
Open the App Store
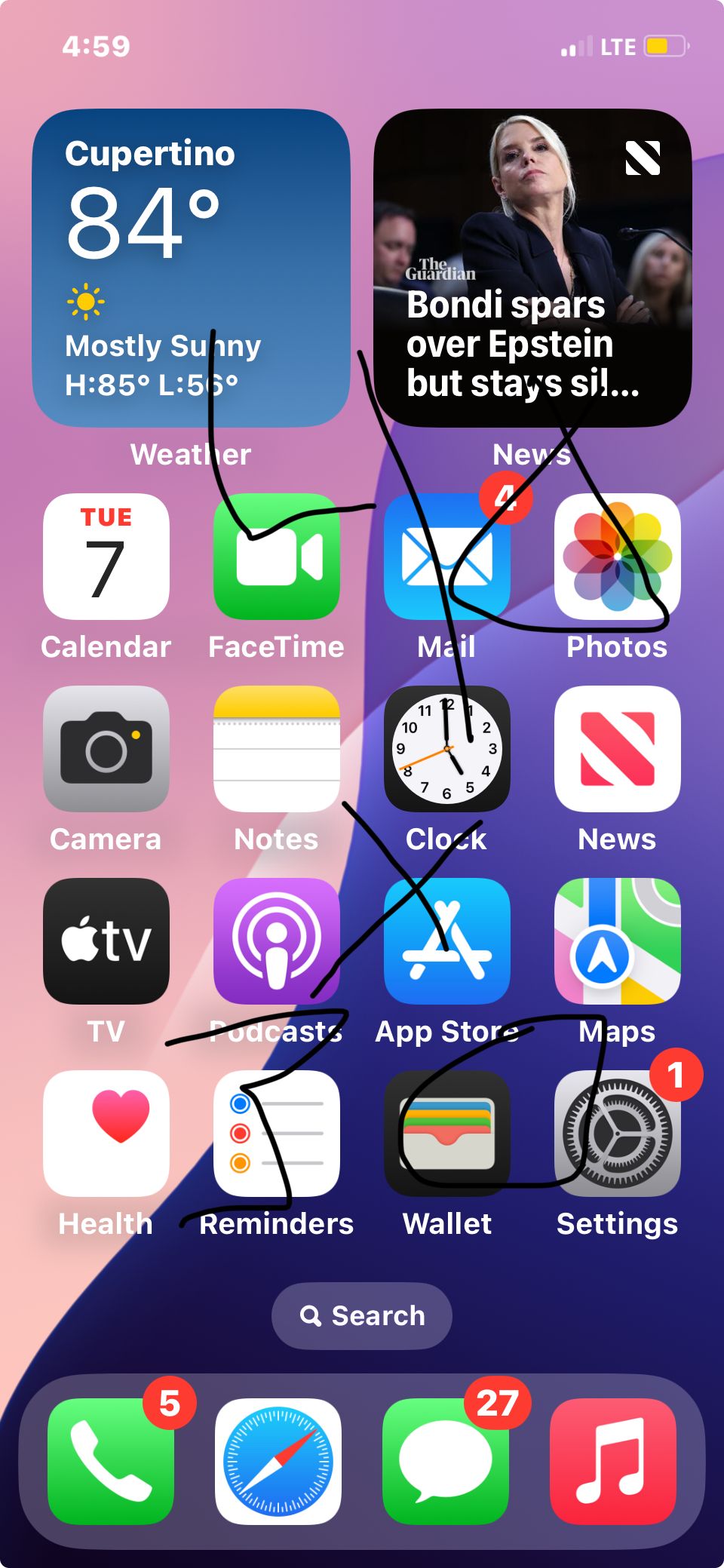pos(447,941)
